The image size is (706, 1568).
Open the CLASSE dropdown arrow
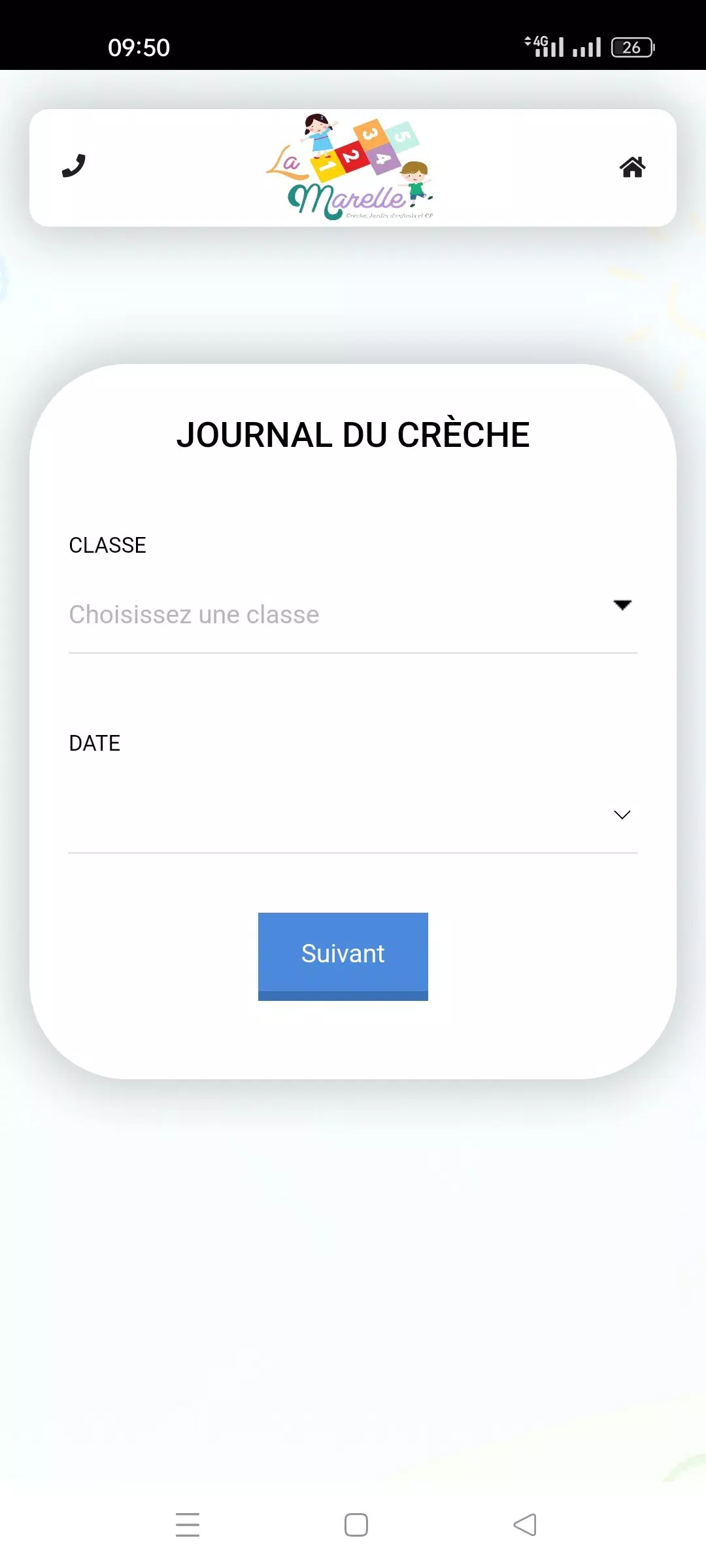pyautogui.click(x=622, y=604)
